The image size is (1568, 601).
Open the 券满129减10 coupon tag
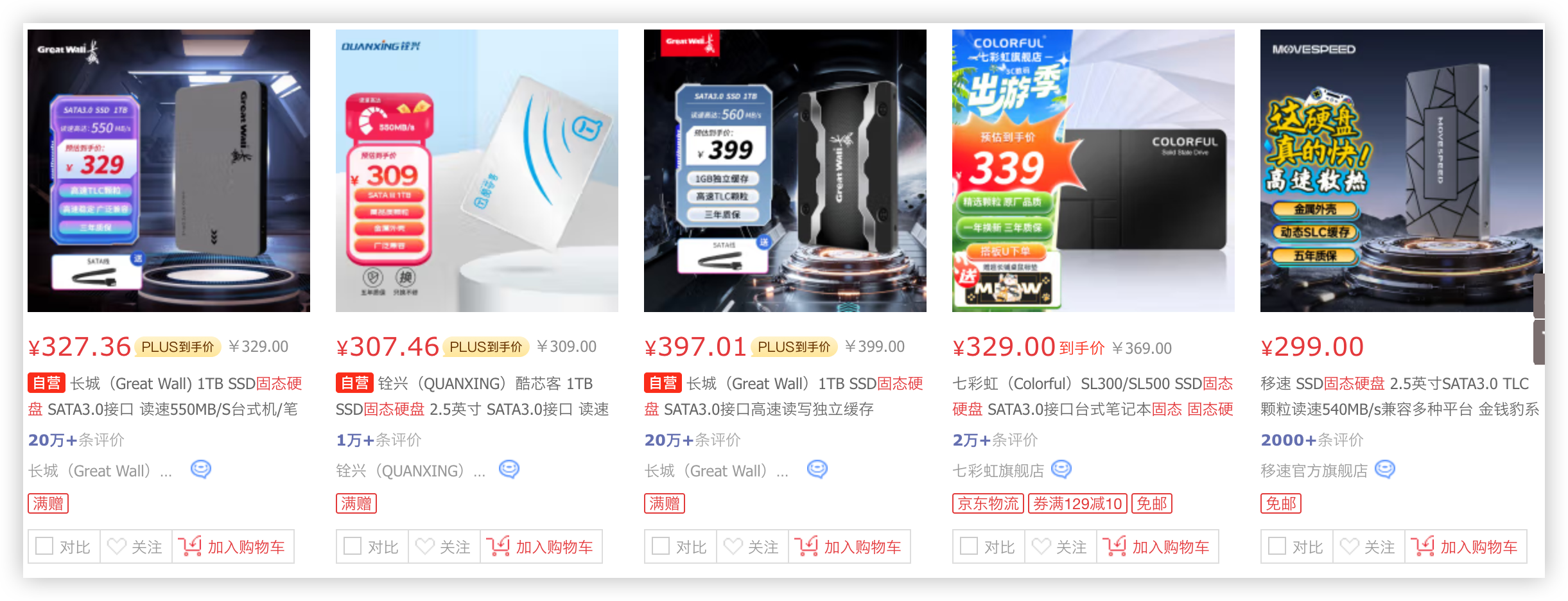tap(1077, 503)
